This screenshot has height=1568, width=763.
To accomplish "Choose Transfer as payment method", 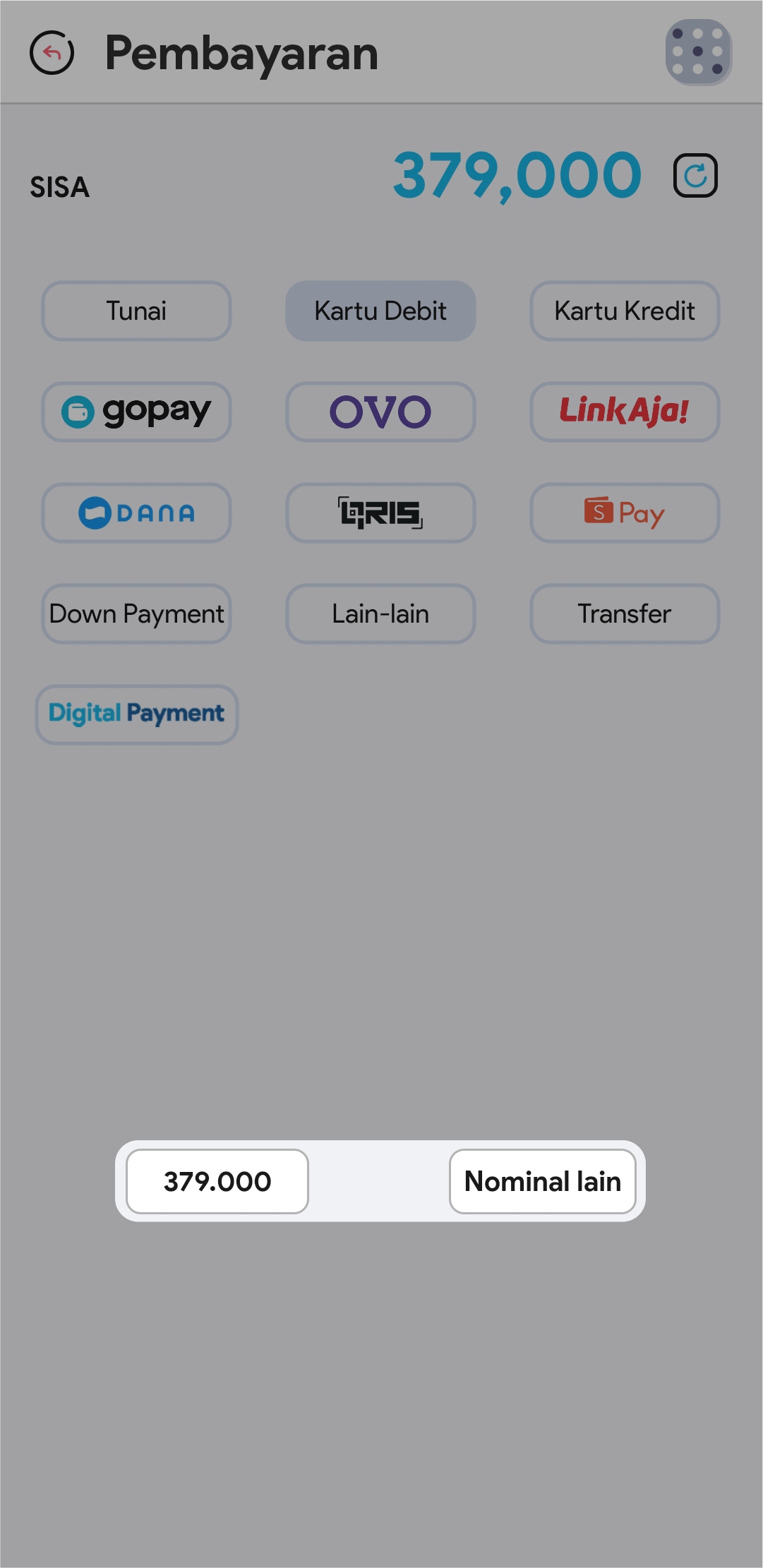I will [x=625, y=614].
